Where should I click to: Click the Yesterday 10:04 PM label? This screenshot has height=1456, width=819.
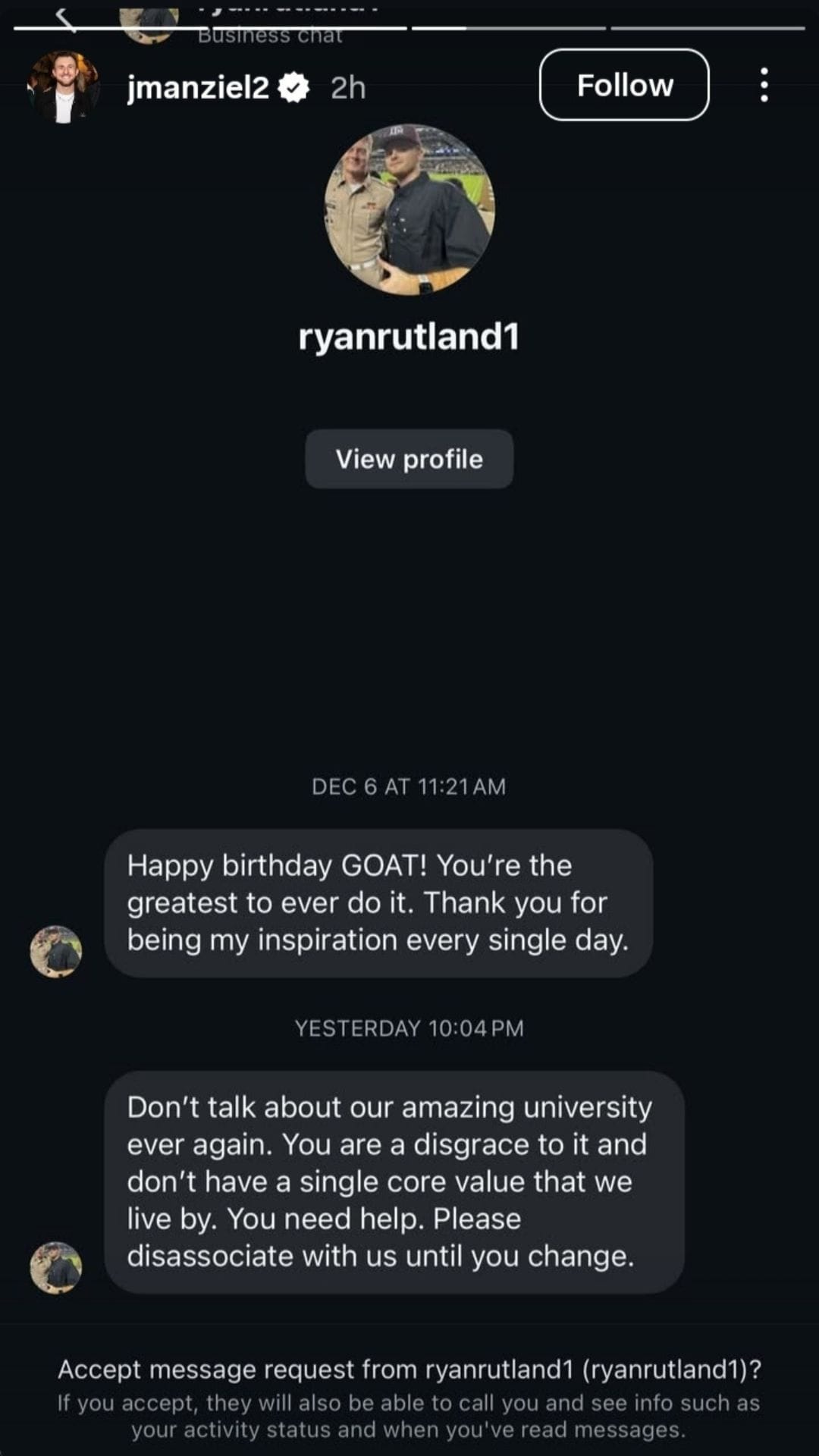[409, 1029]
